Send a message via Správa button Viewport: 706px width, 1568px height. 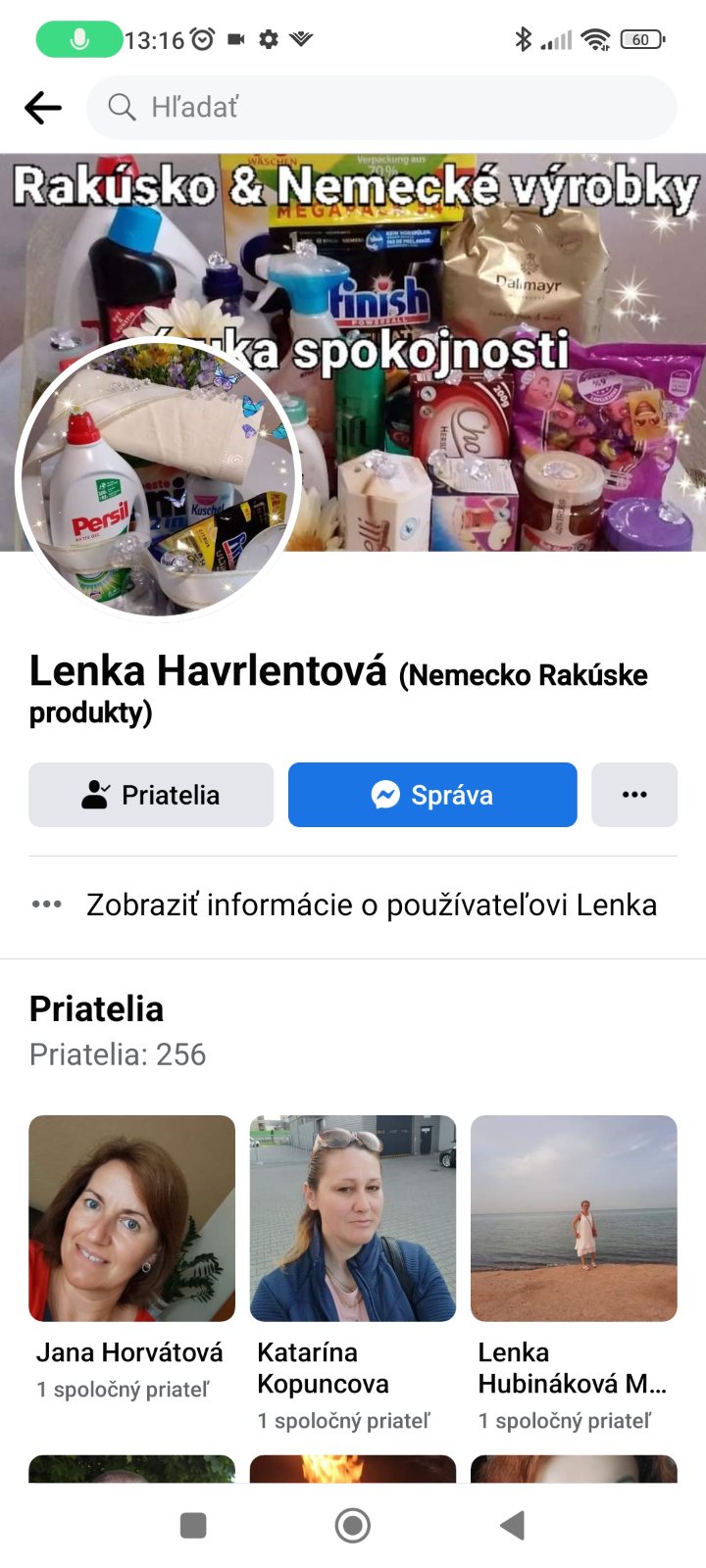point(432,795)
